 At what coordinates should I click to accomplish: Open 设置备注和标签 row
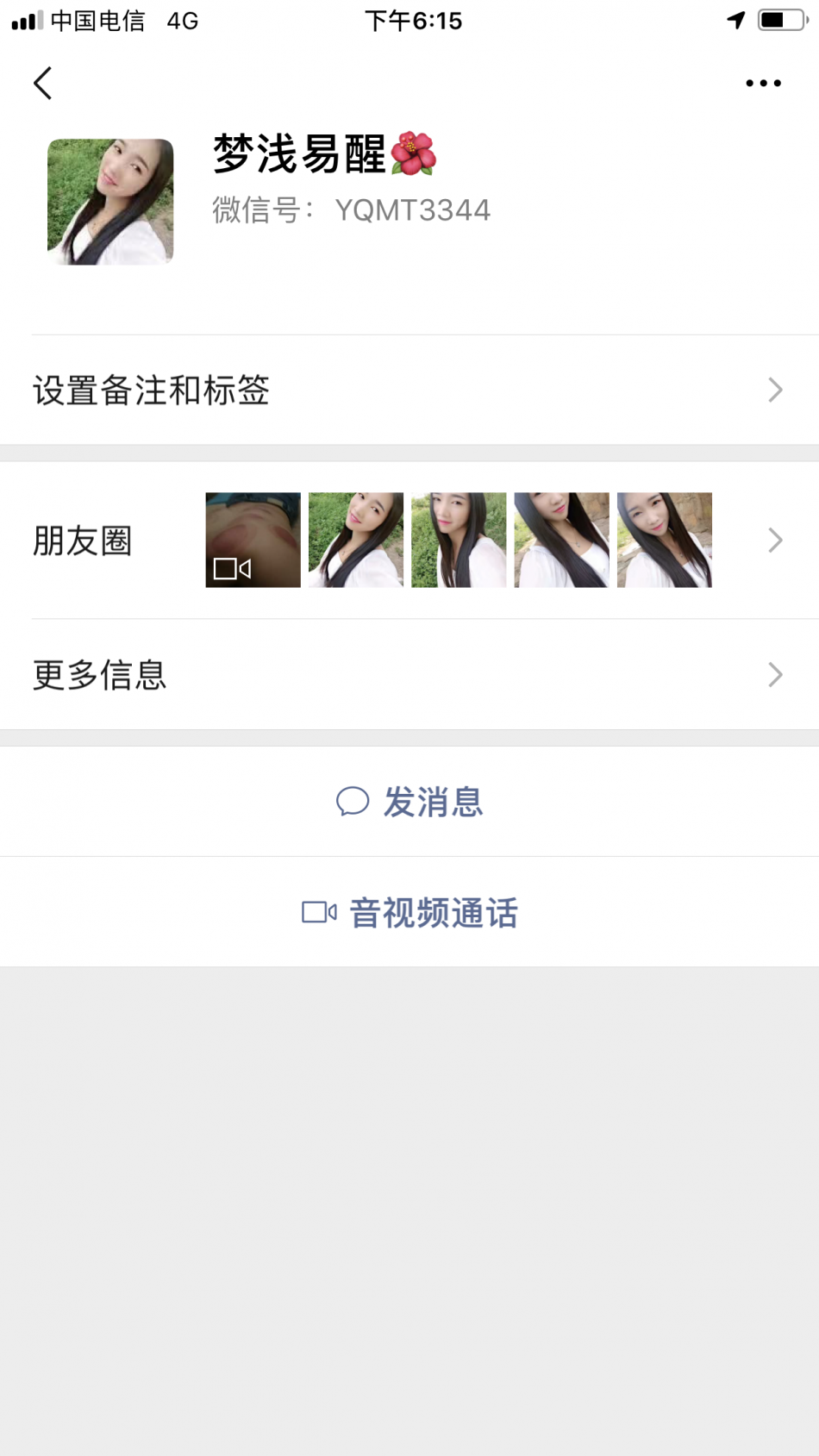point(409,391)
